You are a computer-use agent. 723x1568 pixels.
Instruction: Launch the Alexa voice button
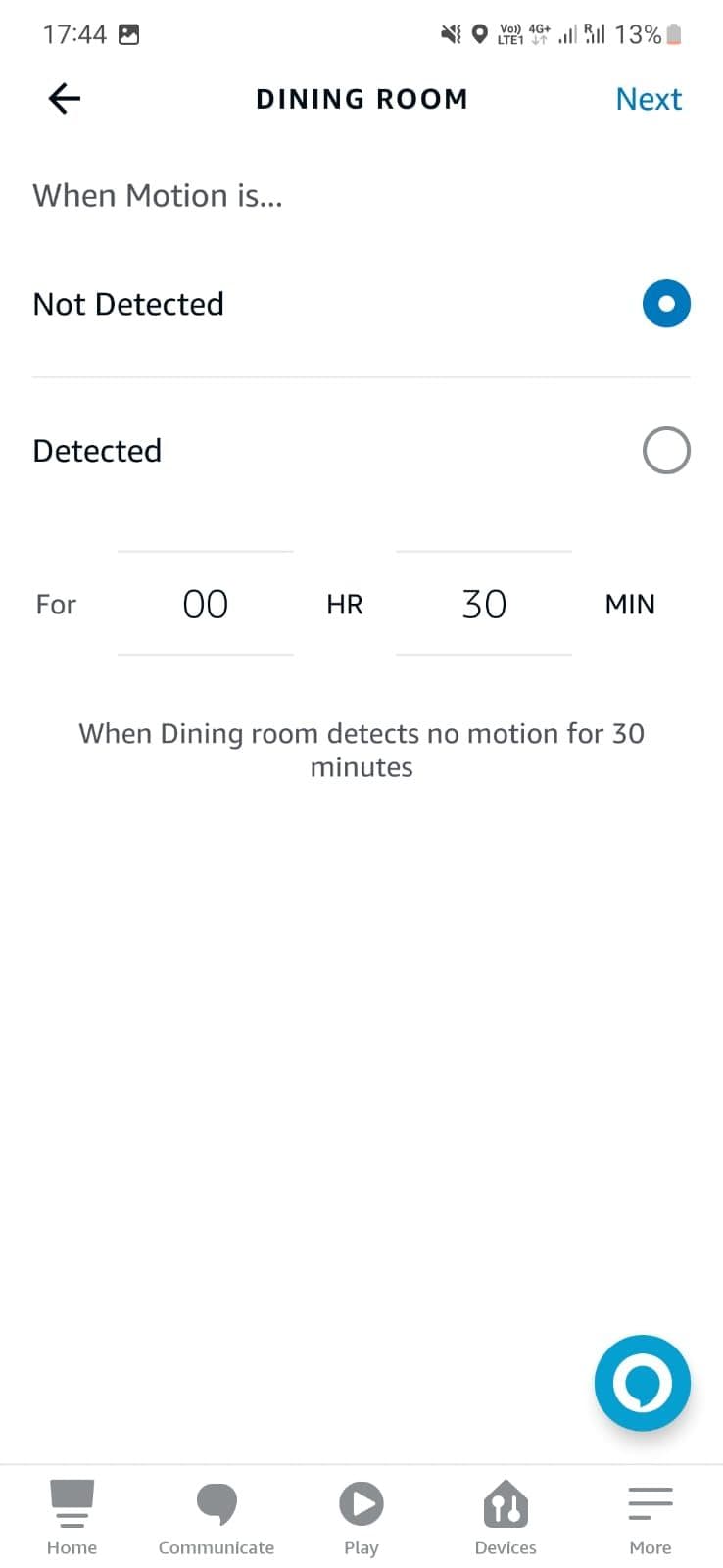click(x=642, y=1382)
